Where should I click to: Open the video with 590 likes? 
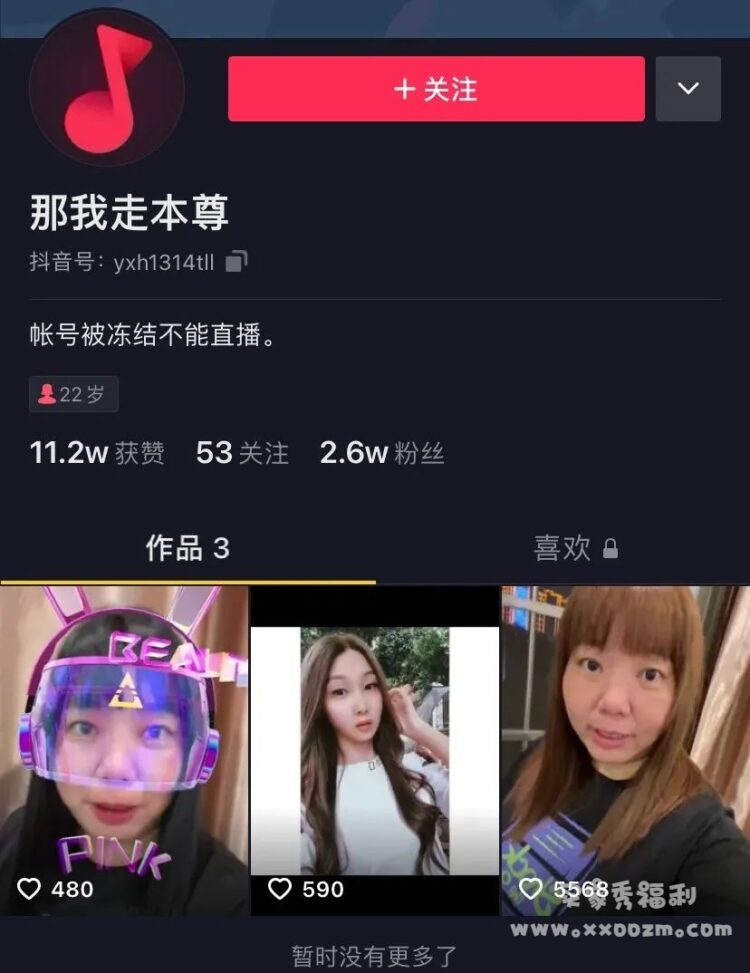pos(374,750)
